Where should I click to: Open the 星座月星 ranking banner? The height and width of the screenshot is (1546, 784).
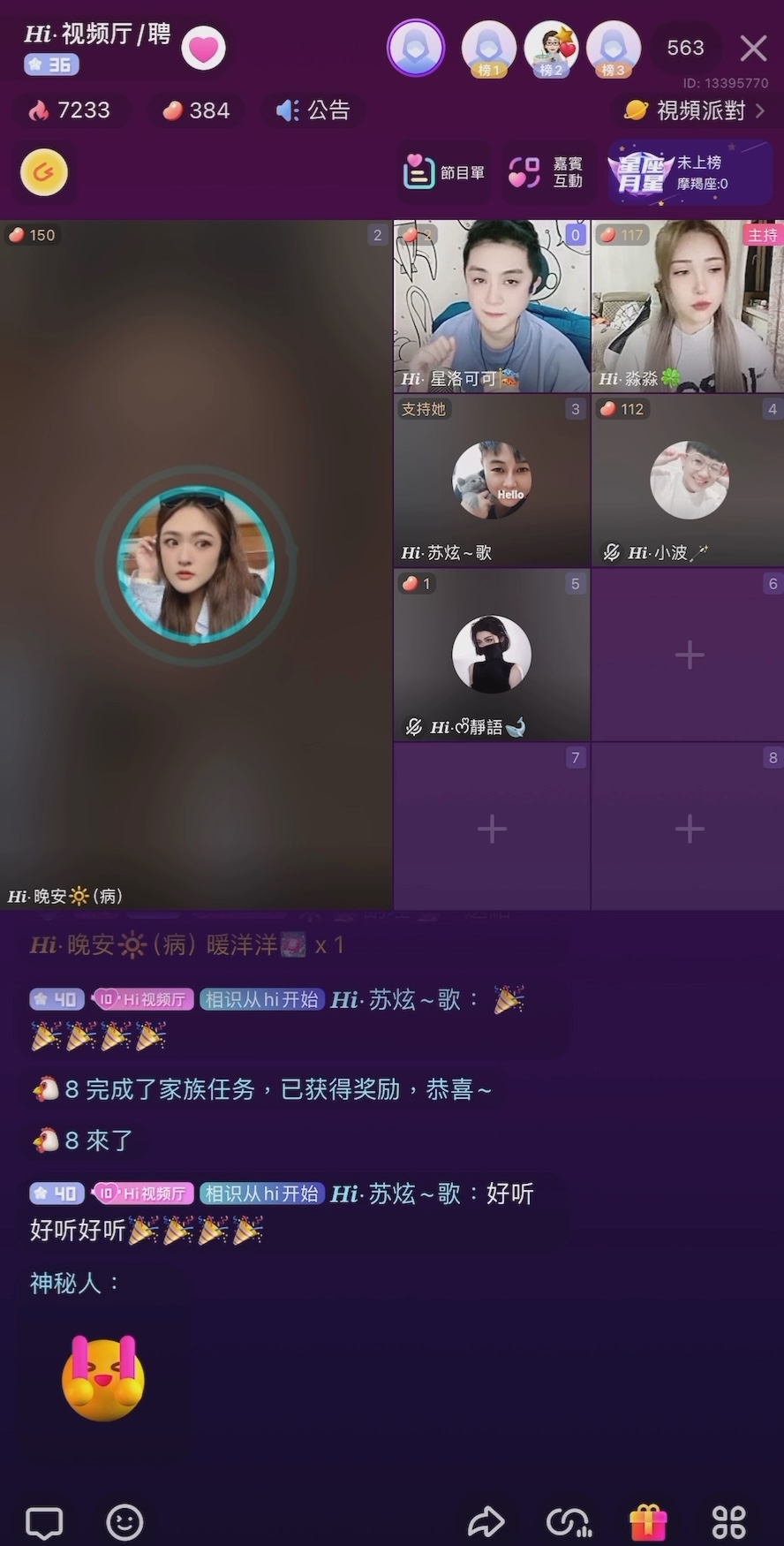point(689,172)
